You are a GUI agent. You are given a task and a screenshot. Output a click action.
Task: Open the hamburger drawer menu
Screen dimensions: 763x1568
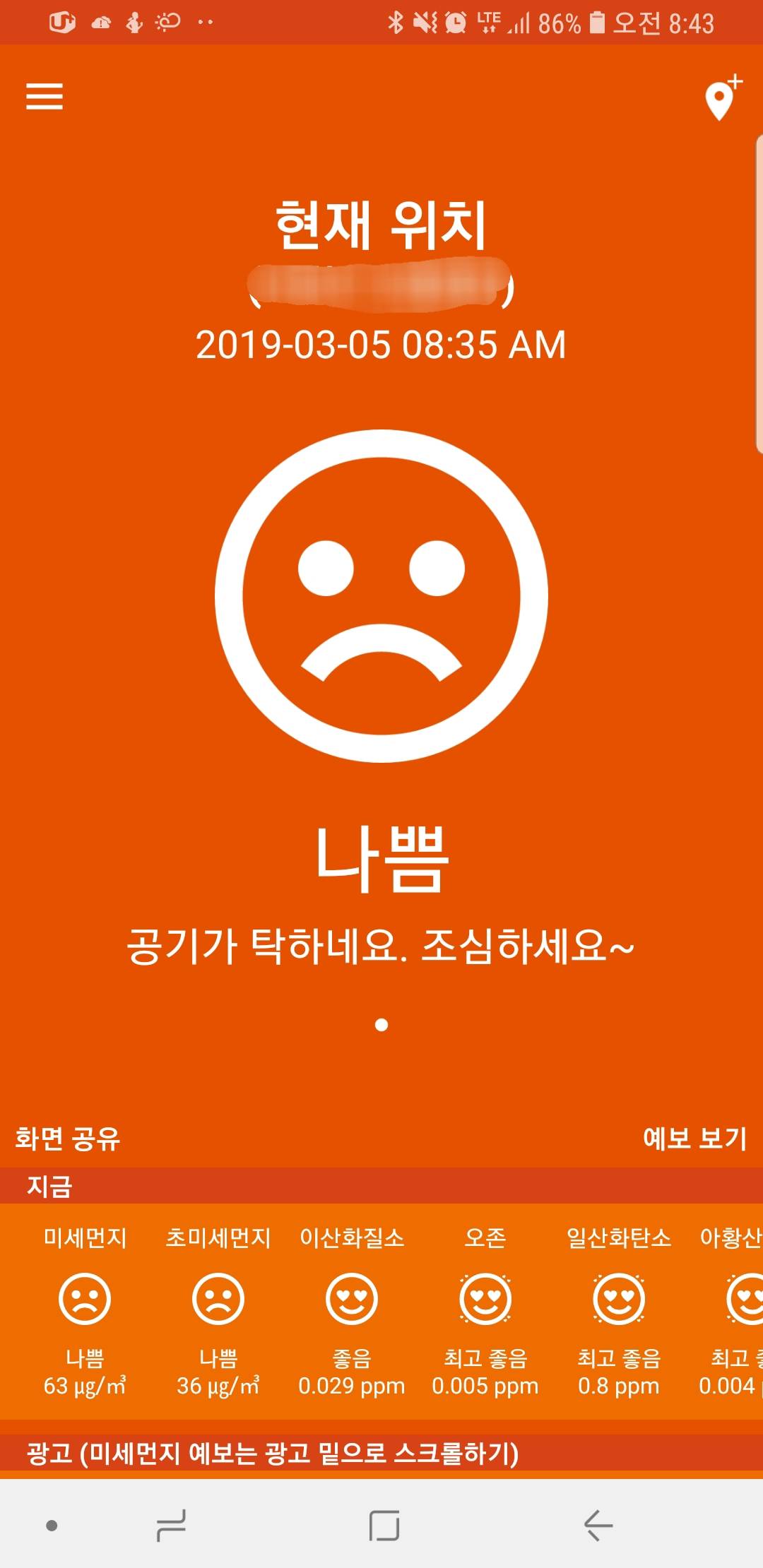pyautogui.click(x=45, y=96)
